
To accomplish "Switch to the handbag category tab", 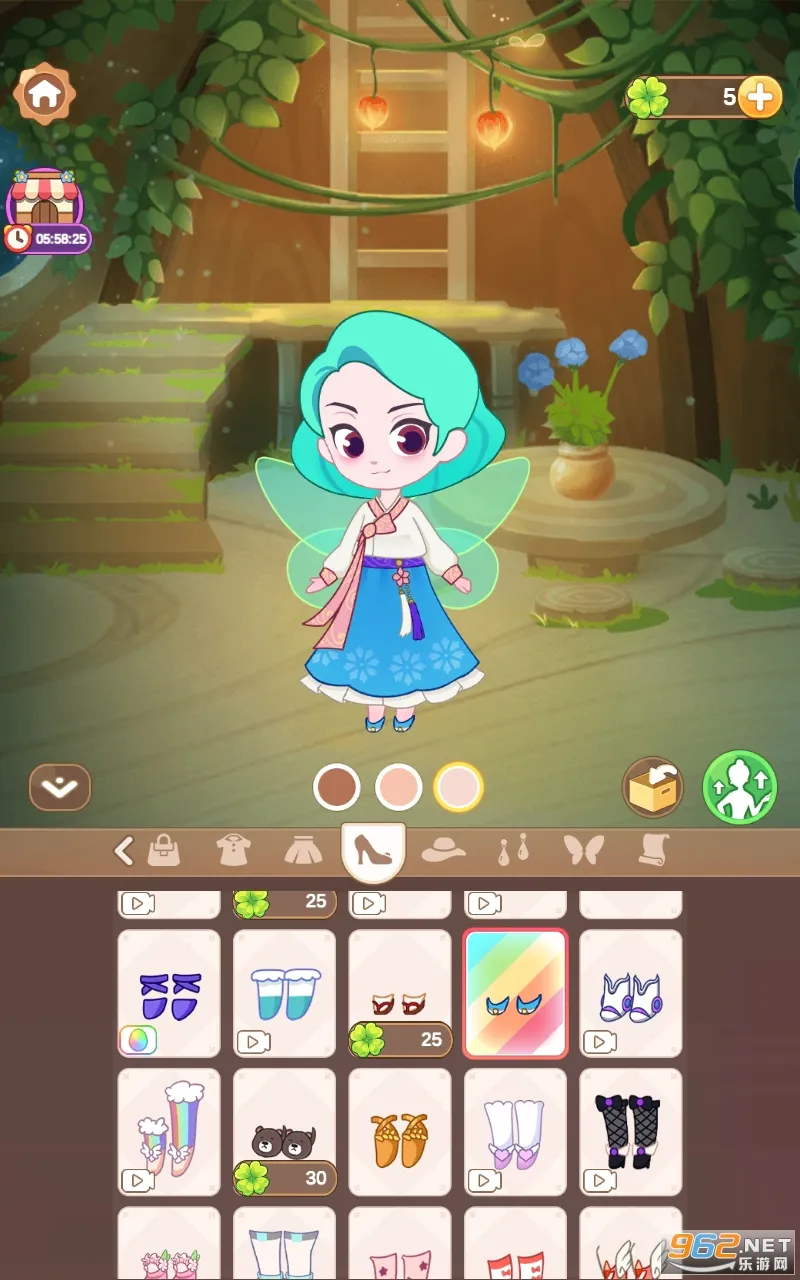I will click(x=164, y=851).
